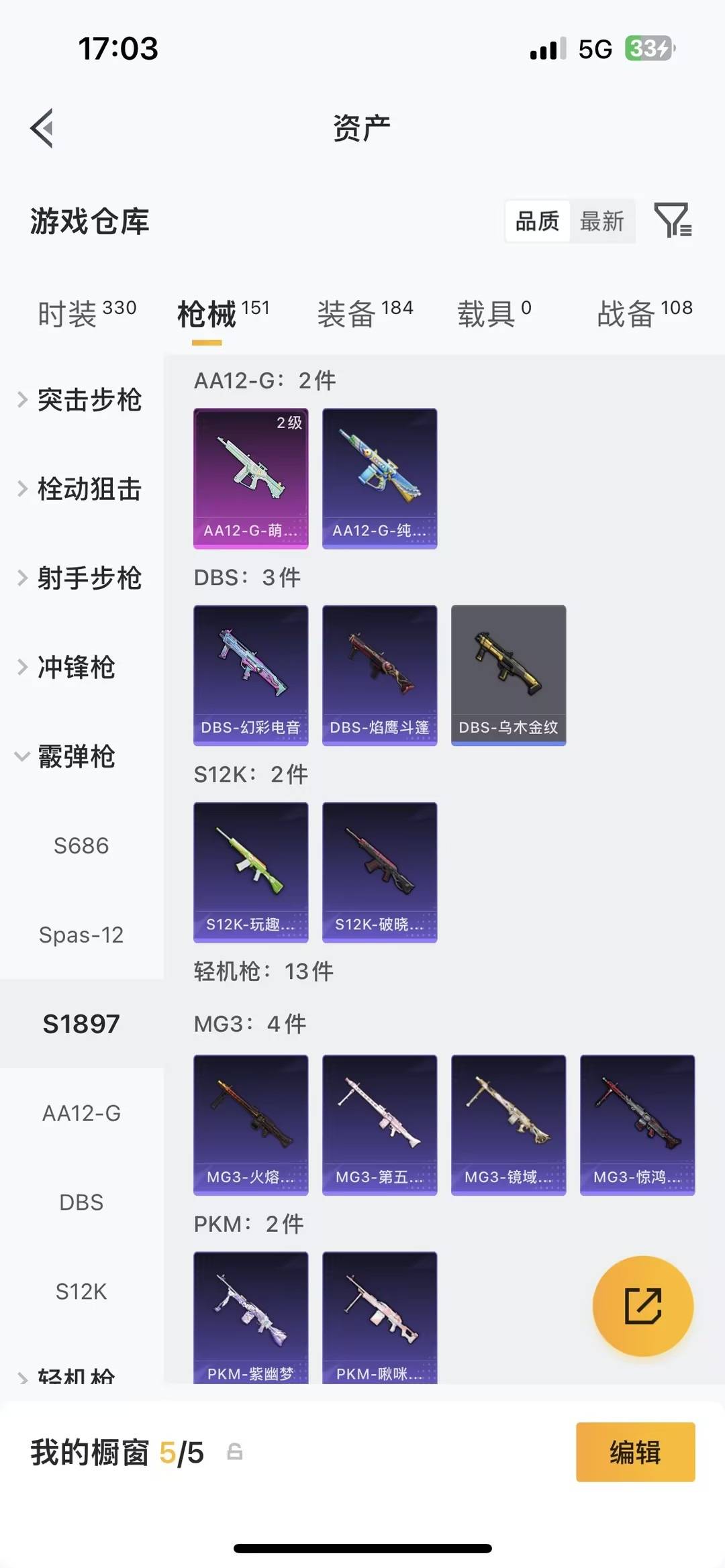Viewport: 725px width, 1568px height.
Task: Open the DBS-幻彩电音 thumbnail
Action: click(x=250, y=674)
